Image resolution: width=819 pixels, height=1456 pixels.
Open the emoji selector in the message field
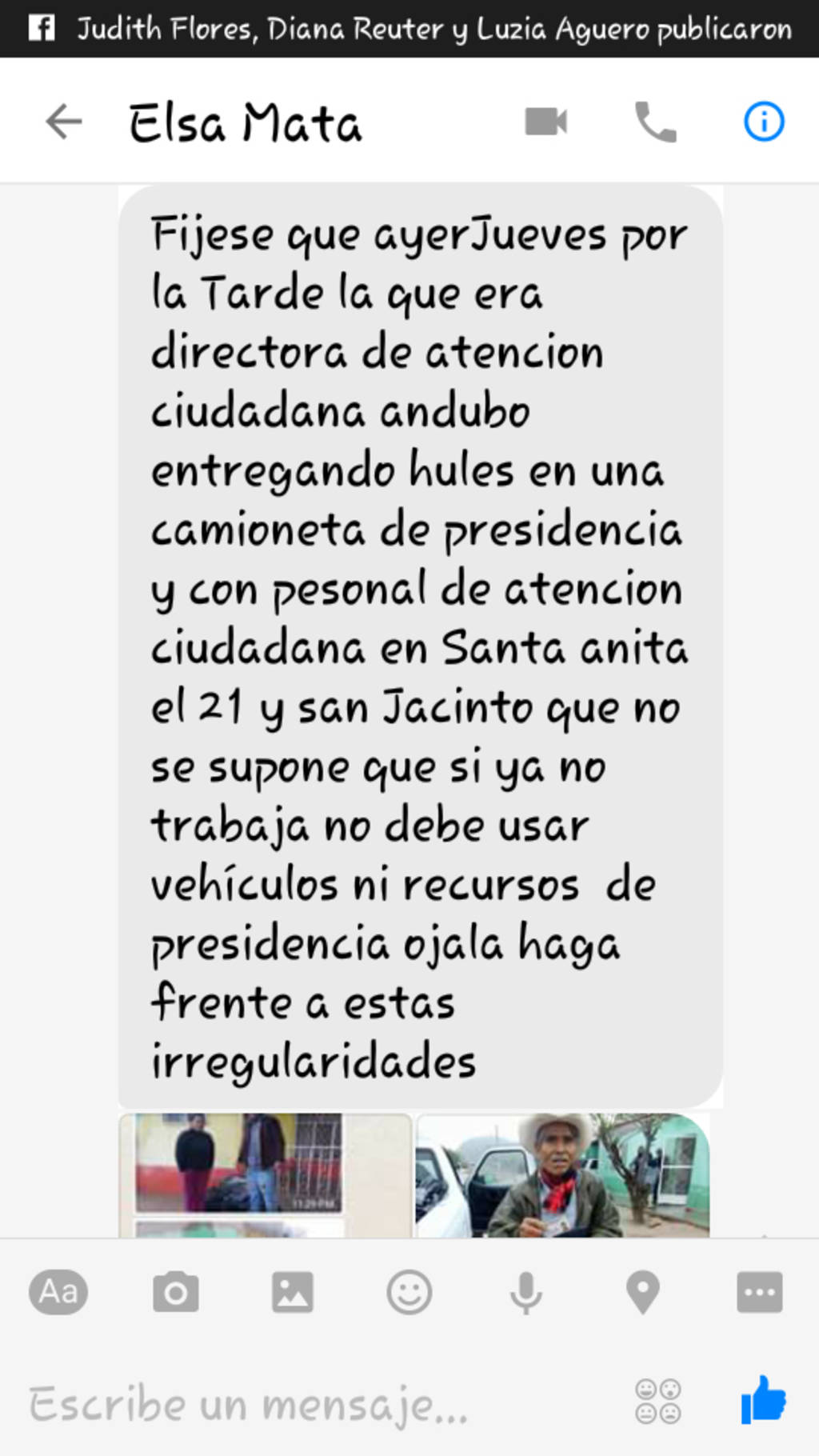658,1402
